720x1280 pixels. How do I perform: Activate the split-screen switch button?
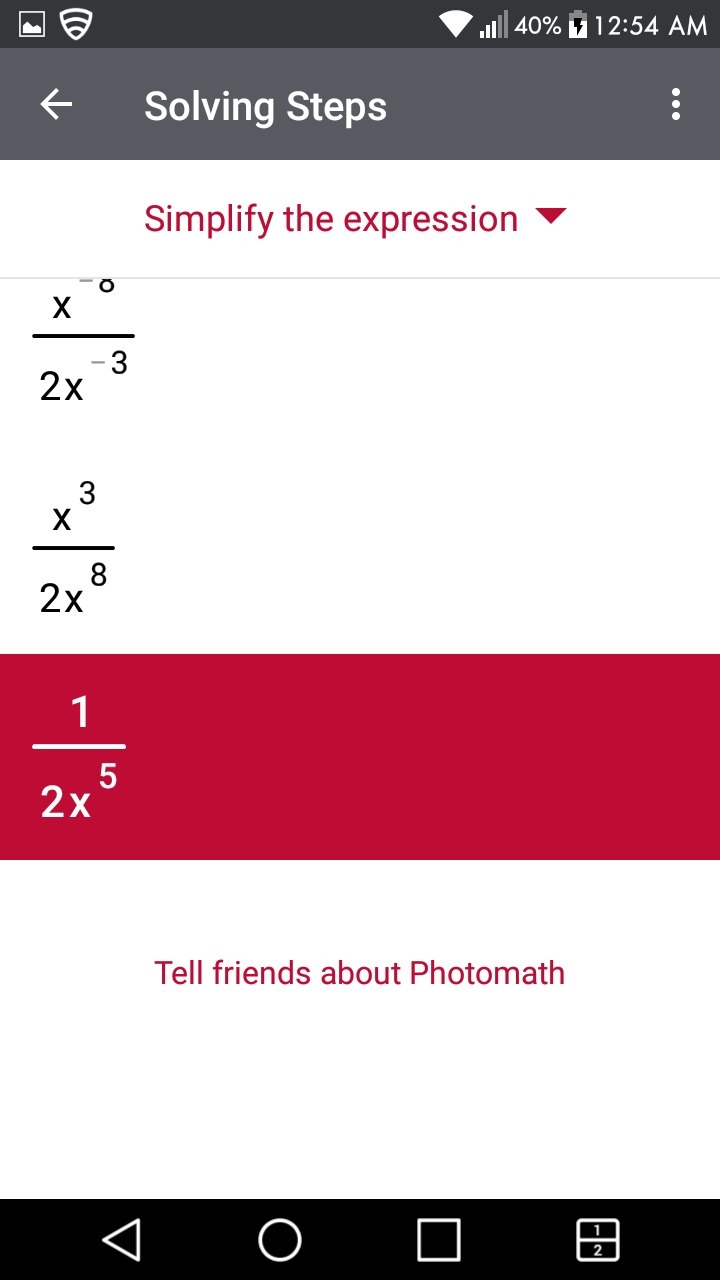coord(597,1240)
